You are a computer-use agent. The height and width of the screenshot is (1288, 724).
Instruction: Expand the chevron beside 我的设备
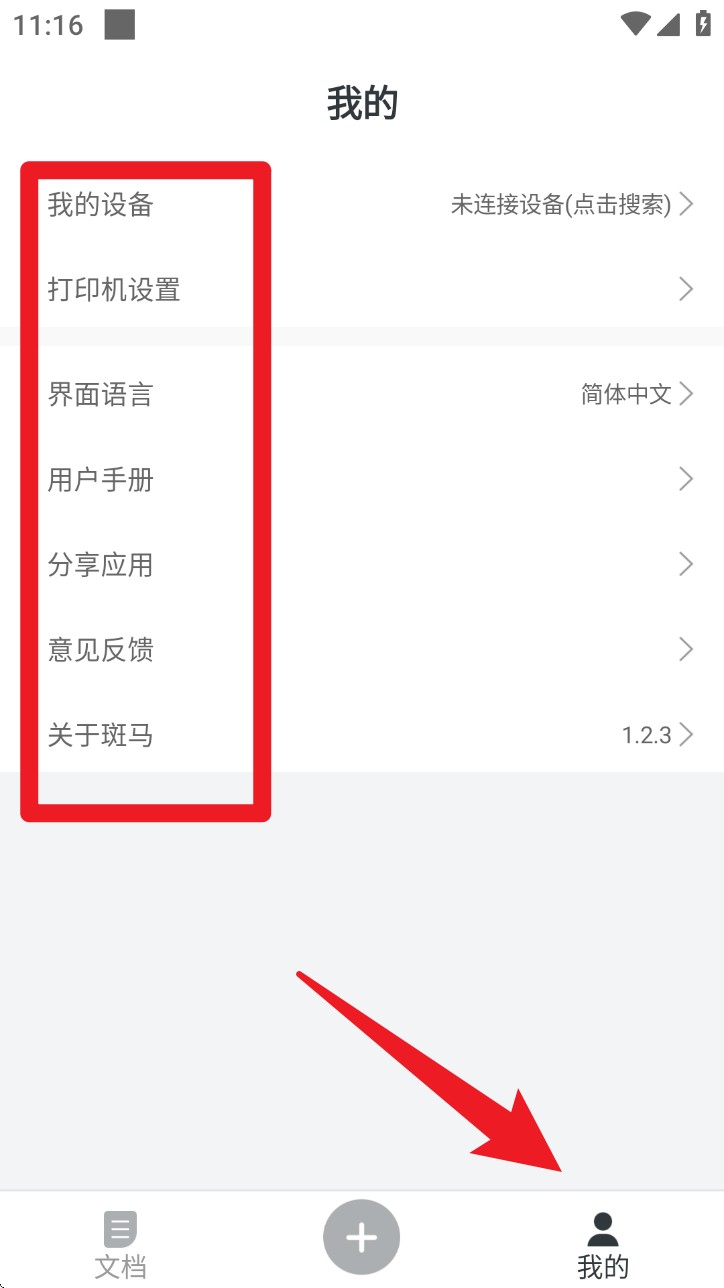click(687, 204)
